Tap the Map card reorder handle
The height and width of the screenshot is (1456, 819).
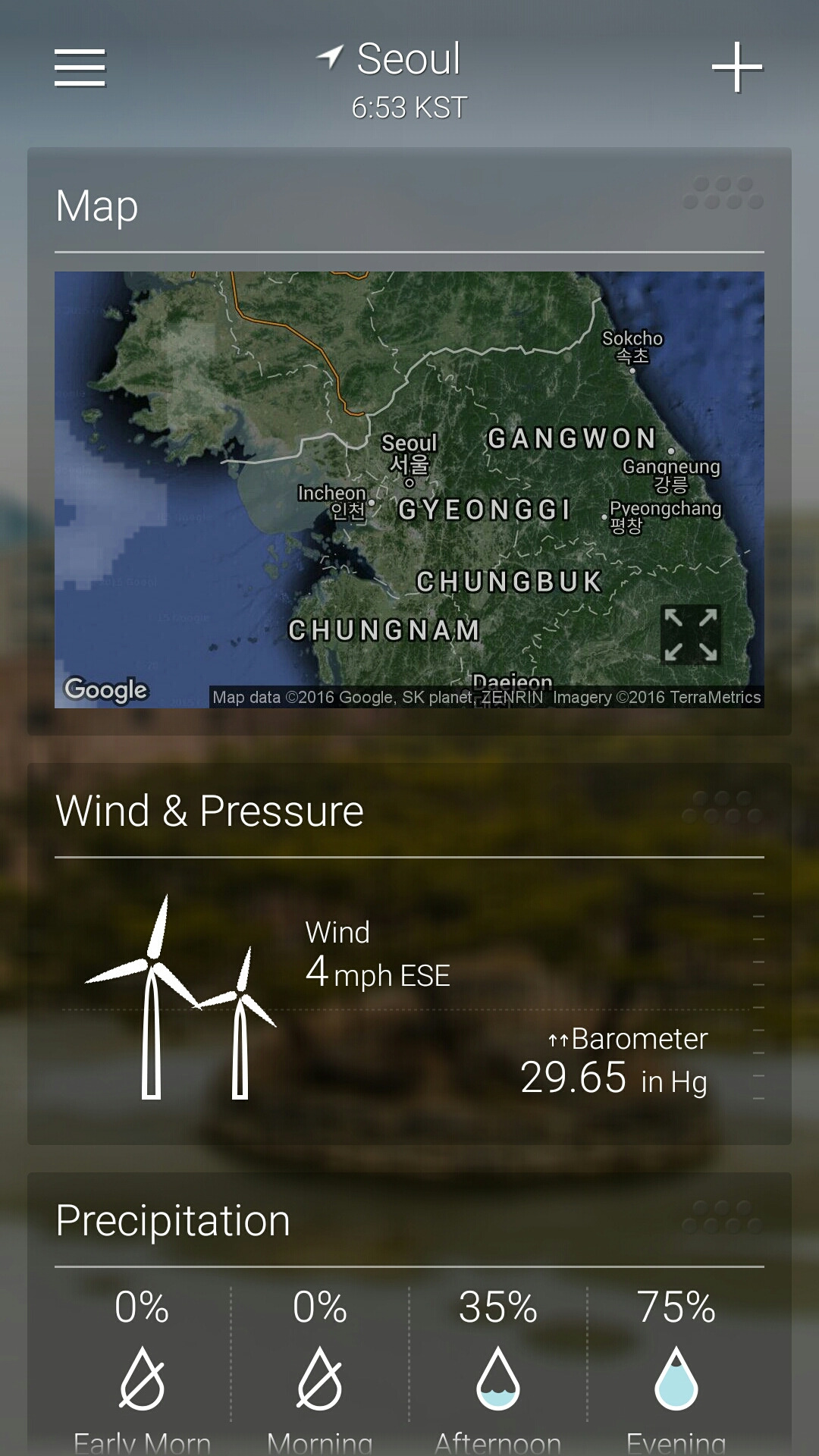[x=723, y=193]
